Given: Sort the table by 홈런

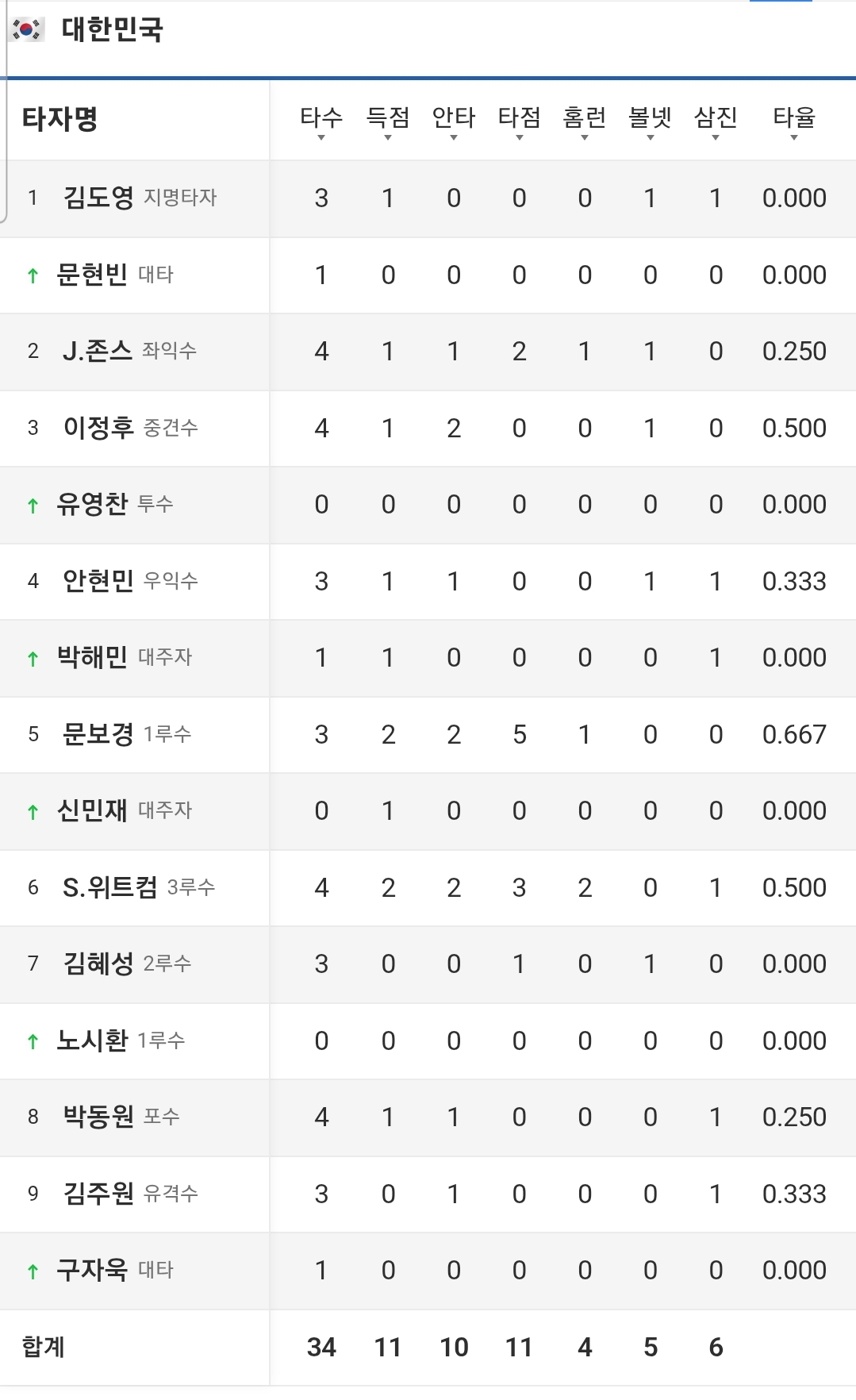Looking at the screenshot, I should pos(585,121).
